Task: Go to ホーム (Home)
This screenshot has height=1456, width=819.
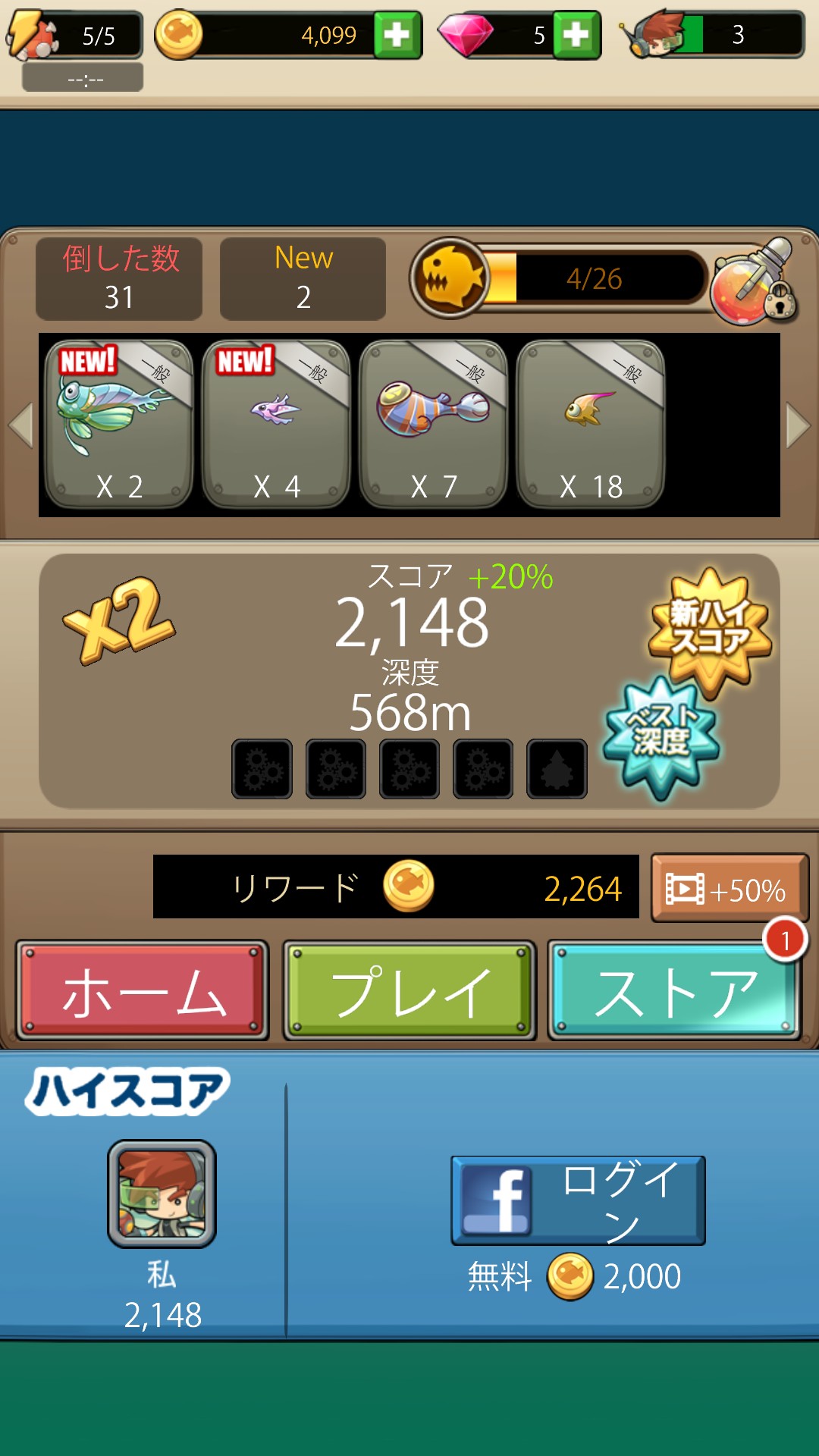Action: click(143, 991)
